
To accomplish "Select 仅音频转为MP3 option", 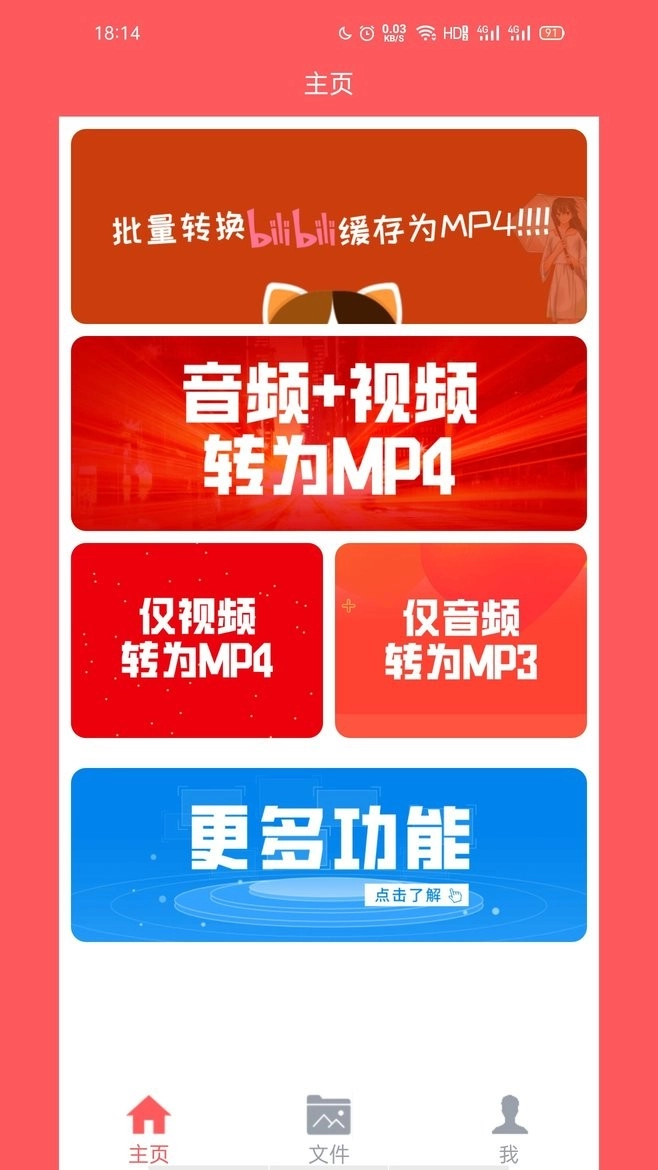I will tap(460, 640).
